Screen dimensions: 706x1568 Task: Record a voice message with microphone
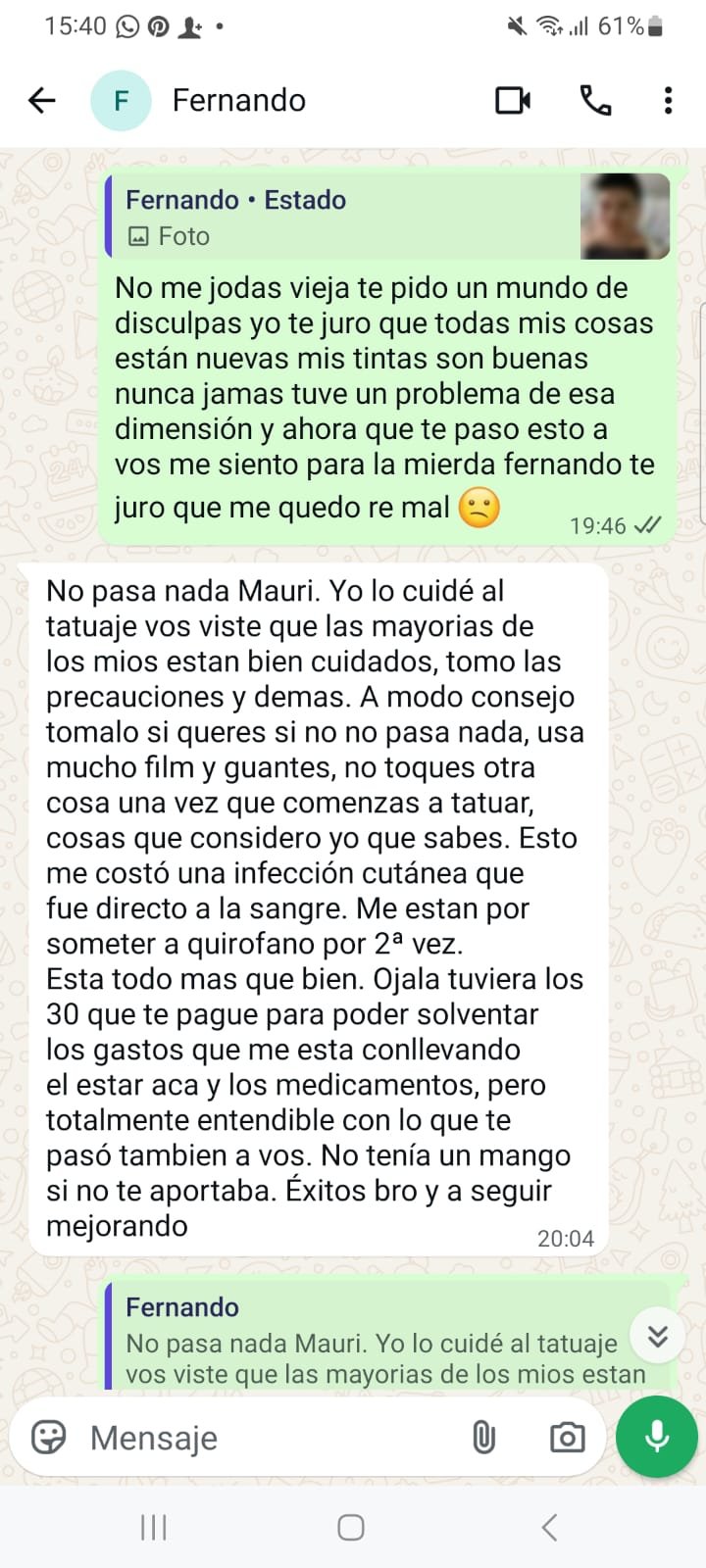tap(657, 1436)
